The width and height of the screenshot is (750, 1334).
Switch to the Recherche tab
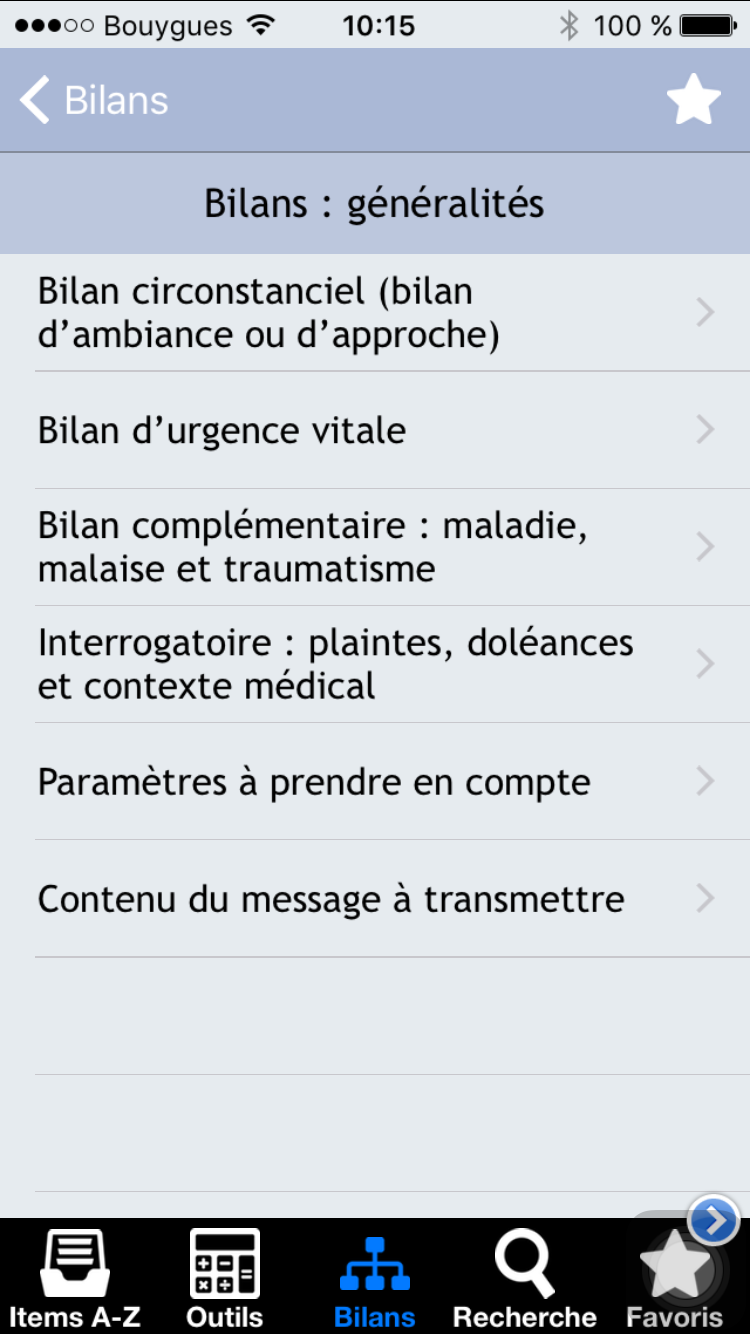(525, 1277)
